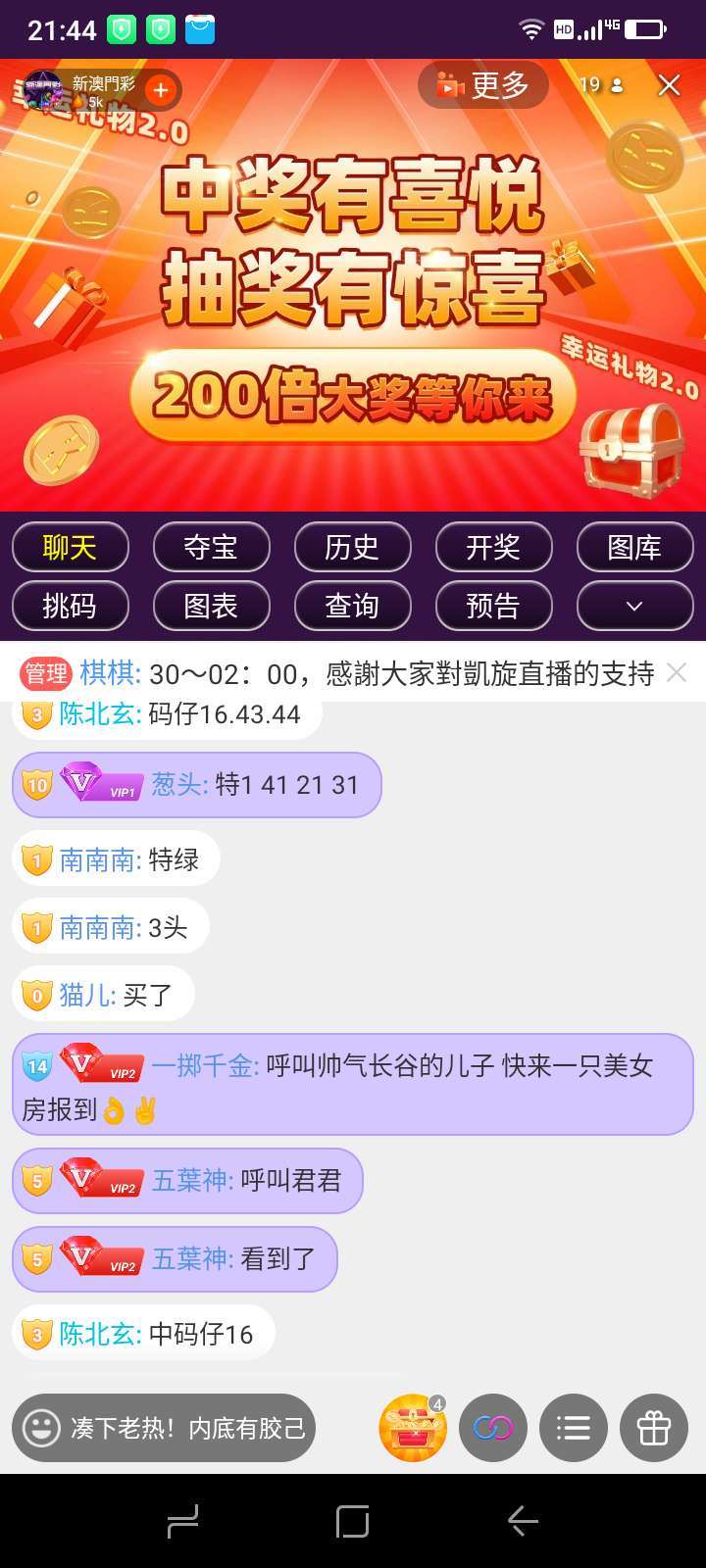Open the list menu icon
The height and width of the screenshot is (1568, 706).
pos(574,1428)
